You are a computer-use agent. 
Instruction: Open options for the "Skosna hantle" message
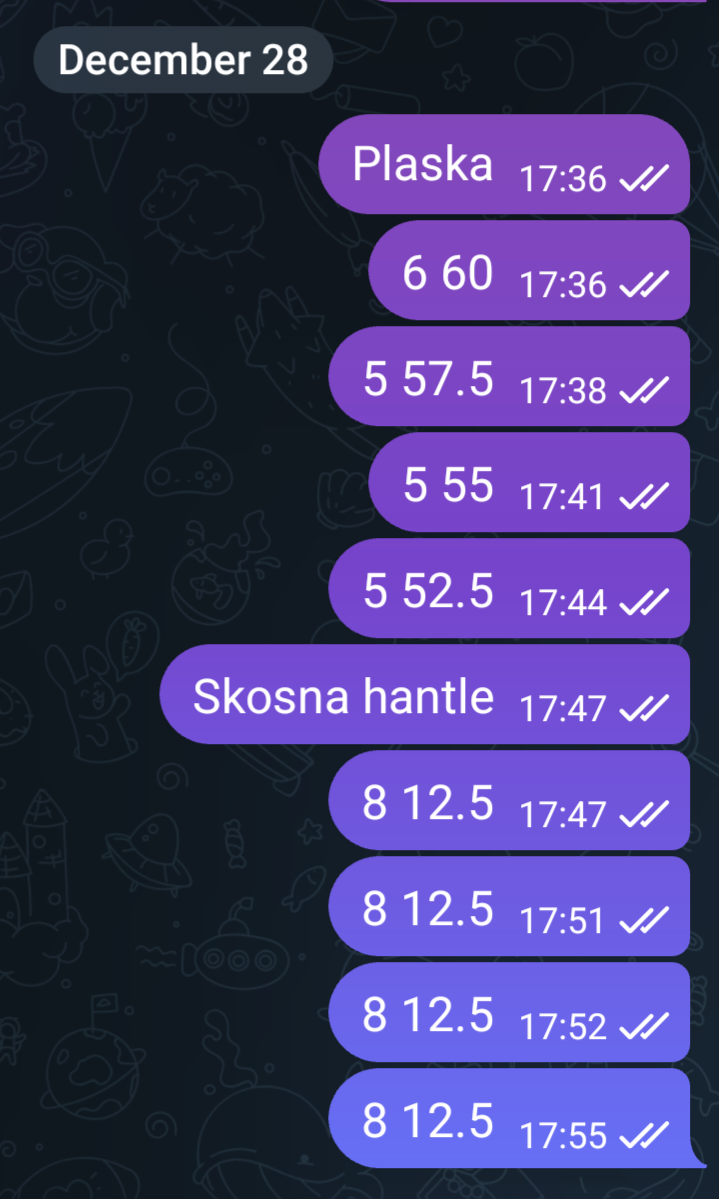coord(425,695)
